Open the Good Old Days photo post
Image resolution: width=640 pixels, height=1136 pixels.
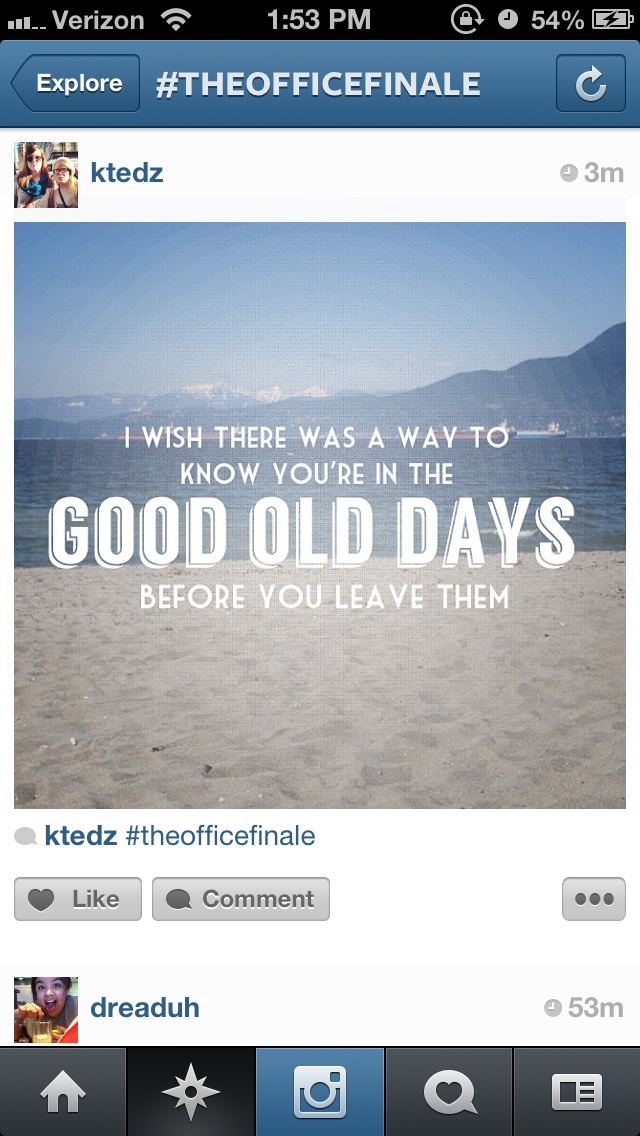(x=320, y=515)
